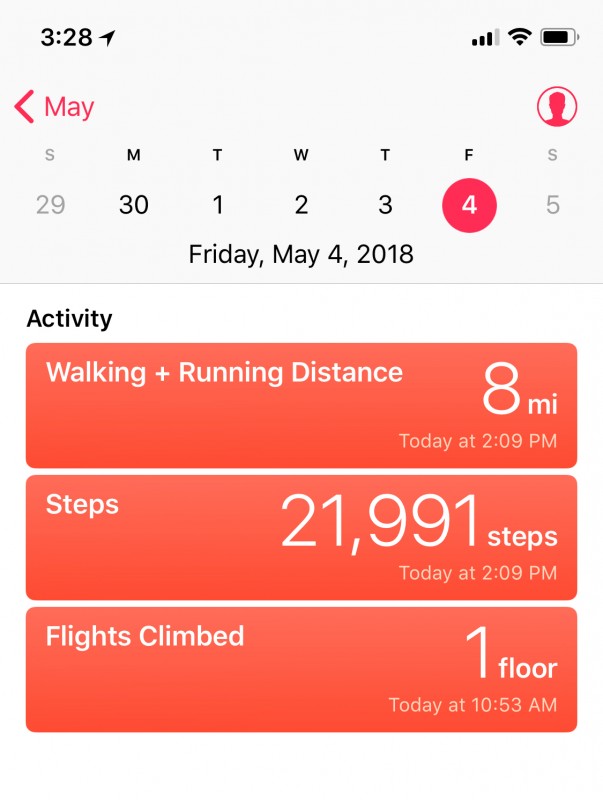This screenshot has width=603, height=800.
Task: Select Wednesday the 2nd
Action: (301, 205)
